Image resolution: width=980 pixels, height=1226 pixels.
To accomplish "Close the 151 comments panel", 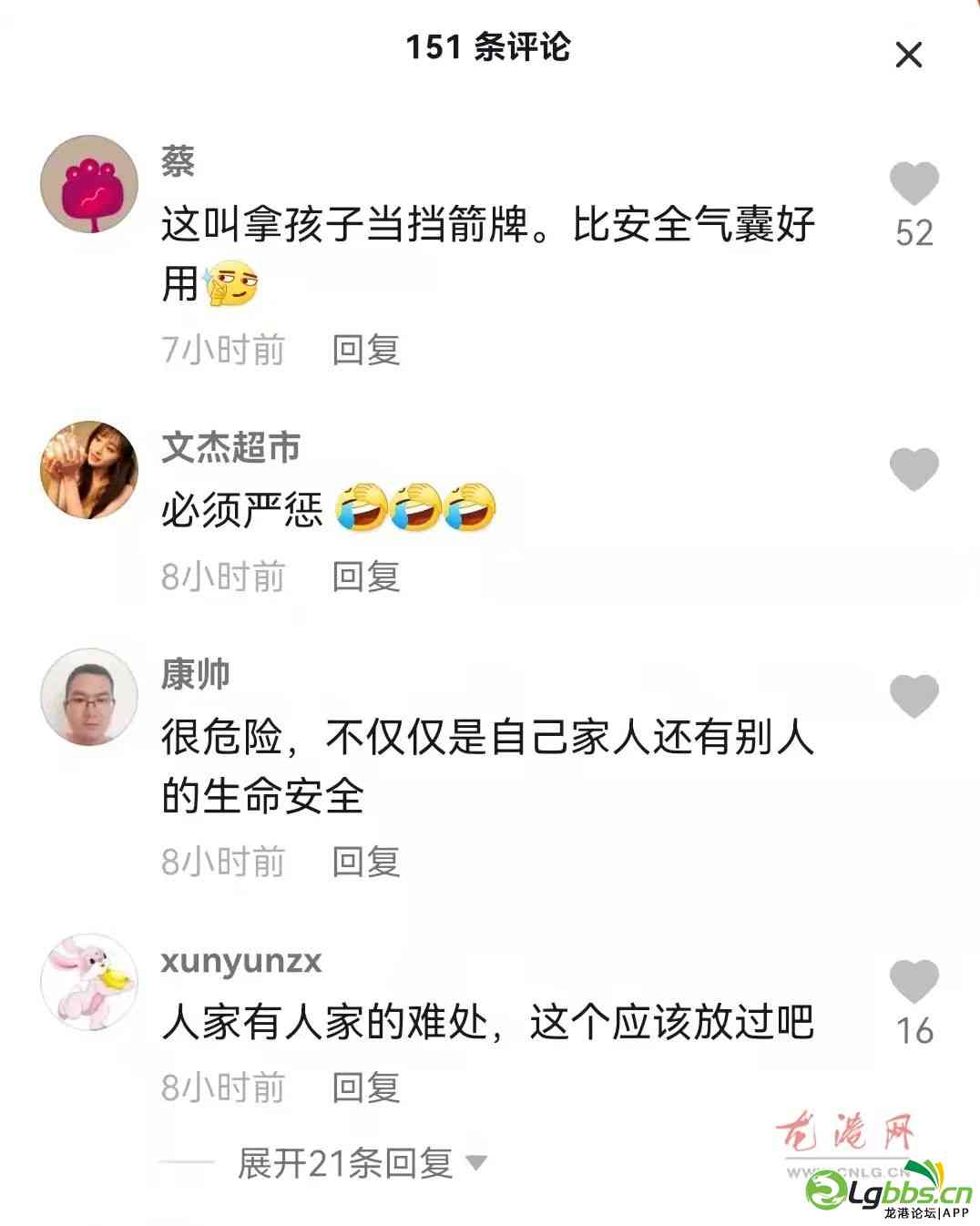I will pos(908,55).
